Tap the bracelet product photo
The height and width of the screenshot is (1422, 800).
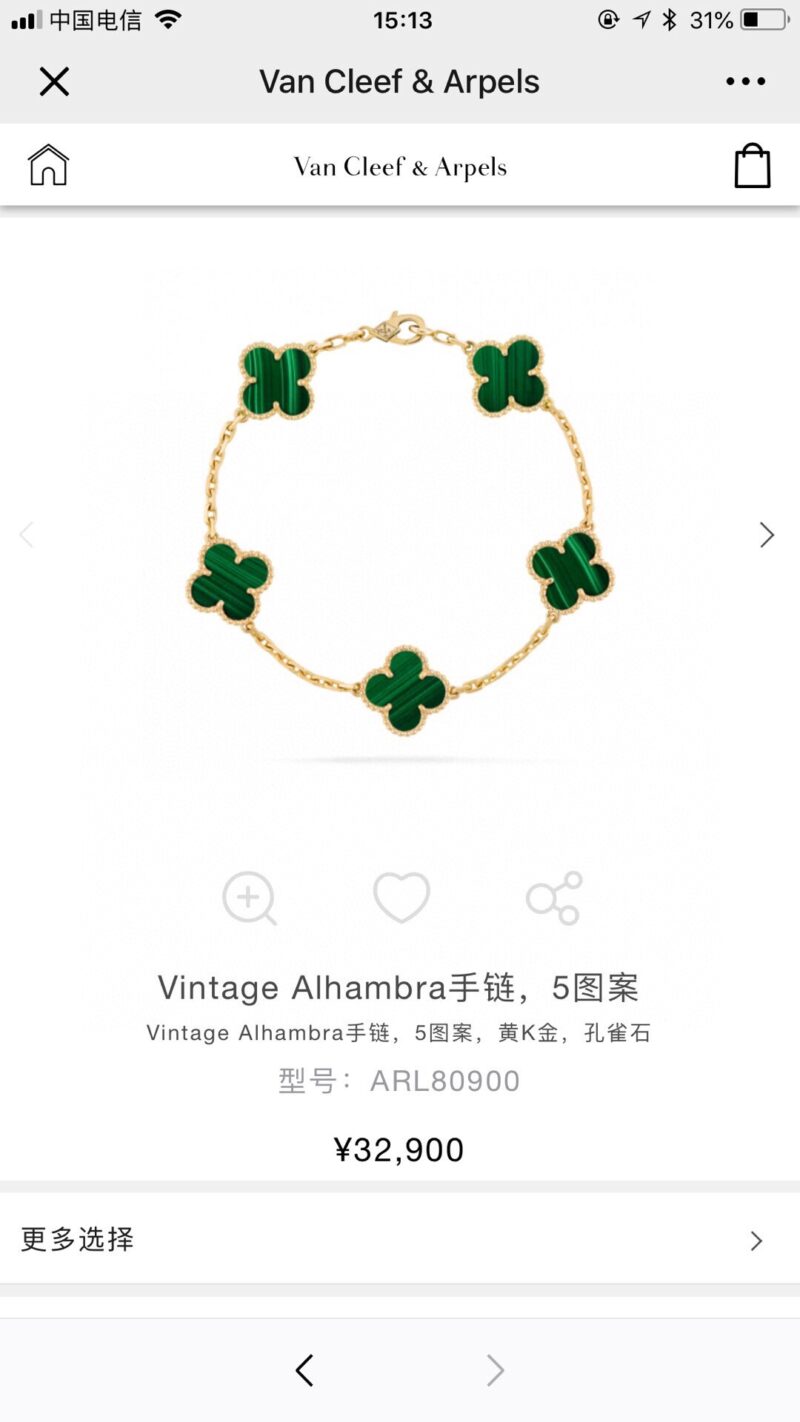point(400,520)
